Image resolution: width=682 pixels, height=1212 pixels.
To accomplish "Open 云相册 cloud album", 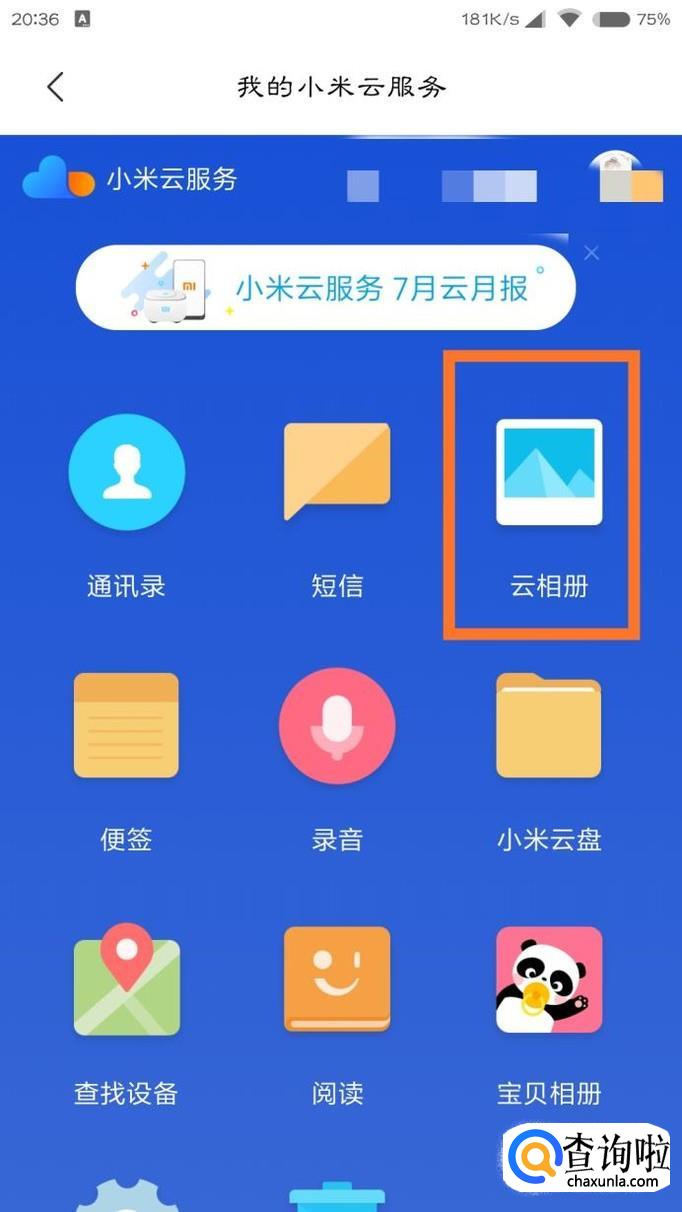I will click(549, 472).
